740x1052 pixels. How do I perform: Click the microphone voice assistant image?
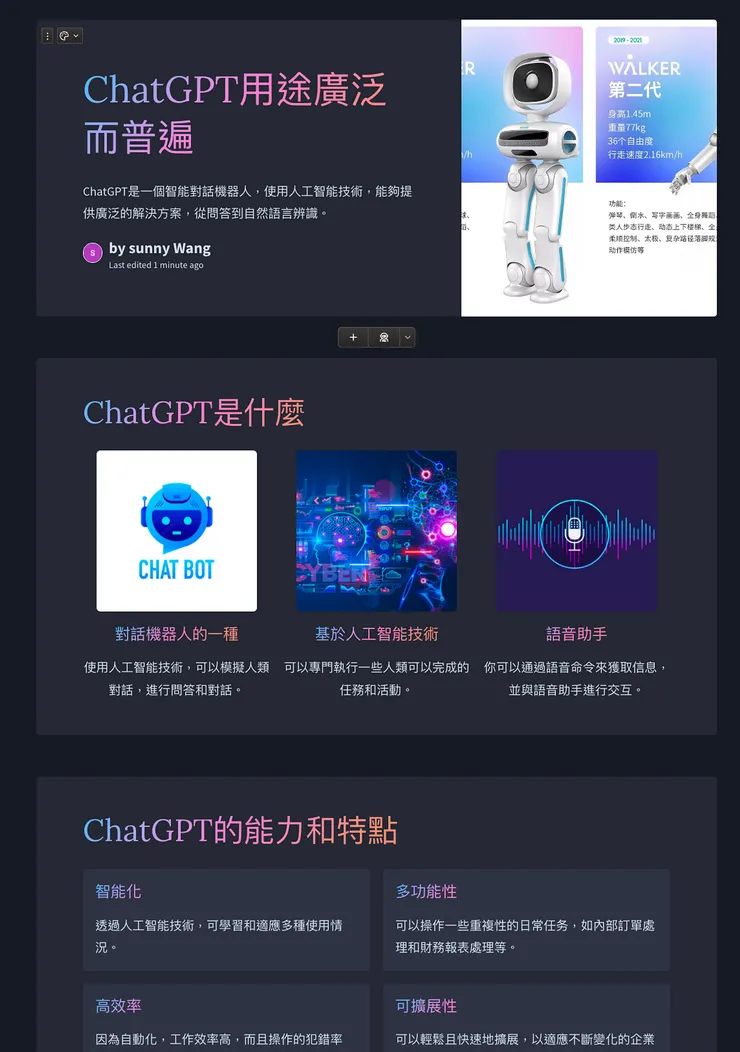point(576,530)
